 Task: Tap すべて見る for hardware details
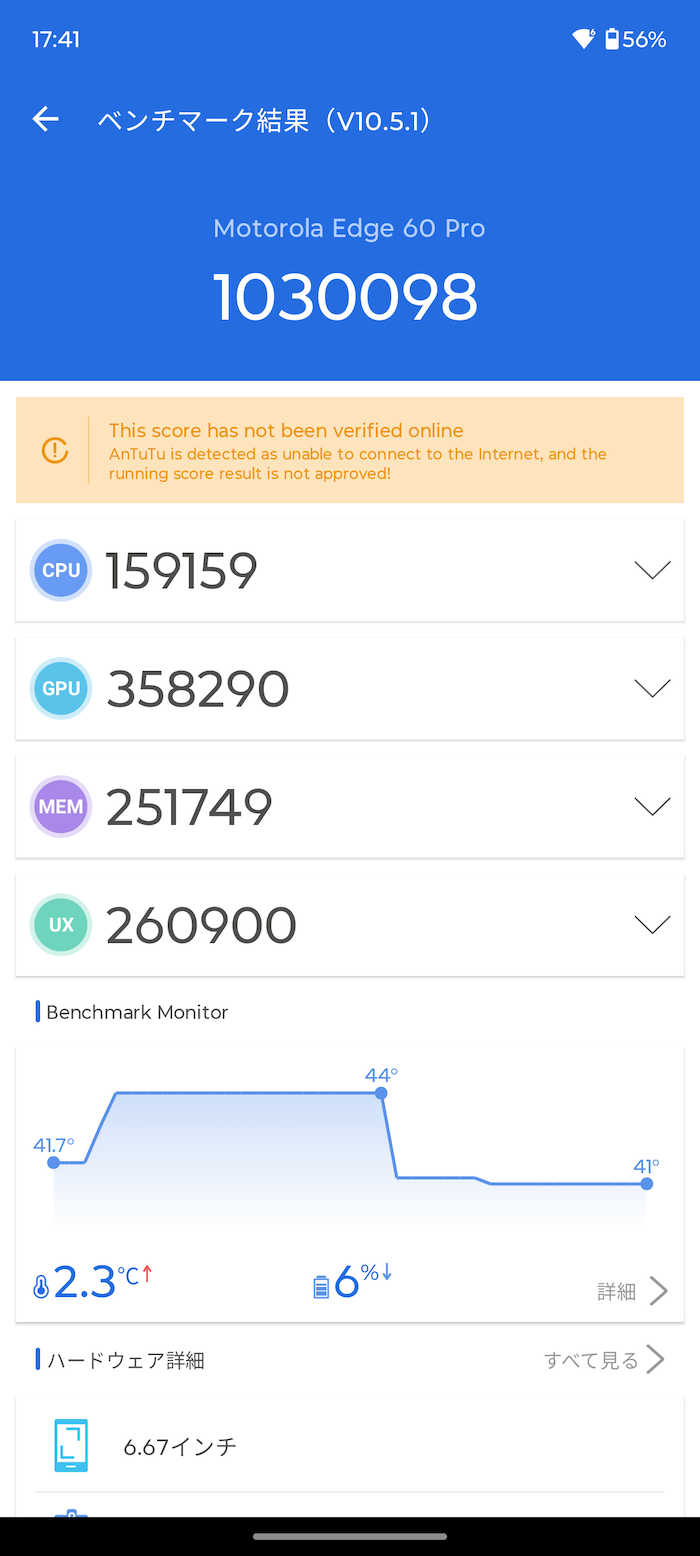coord(604,1360)
